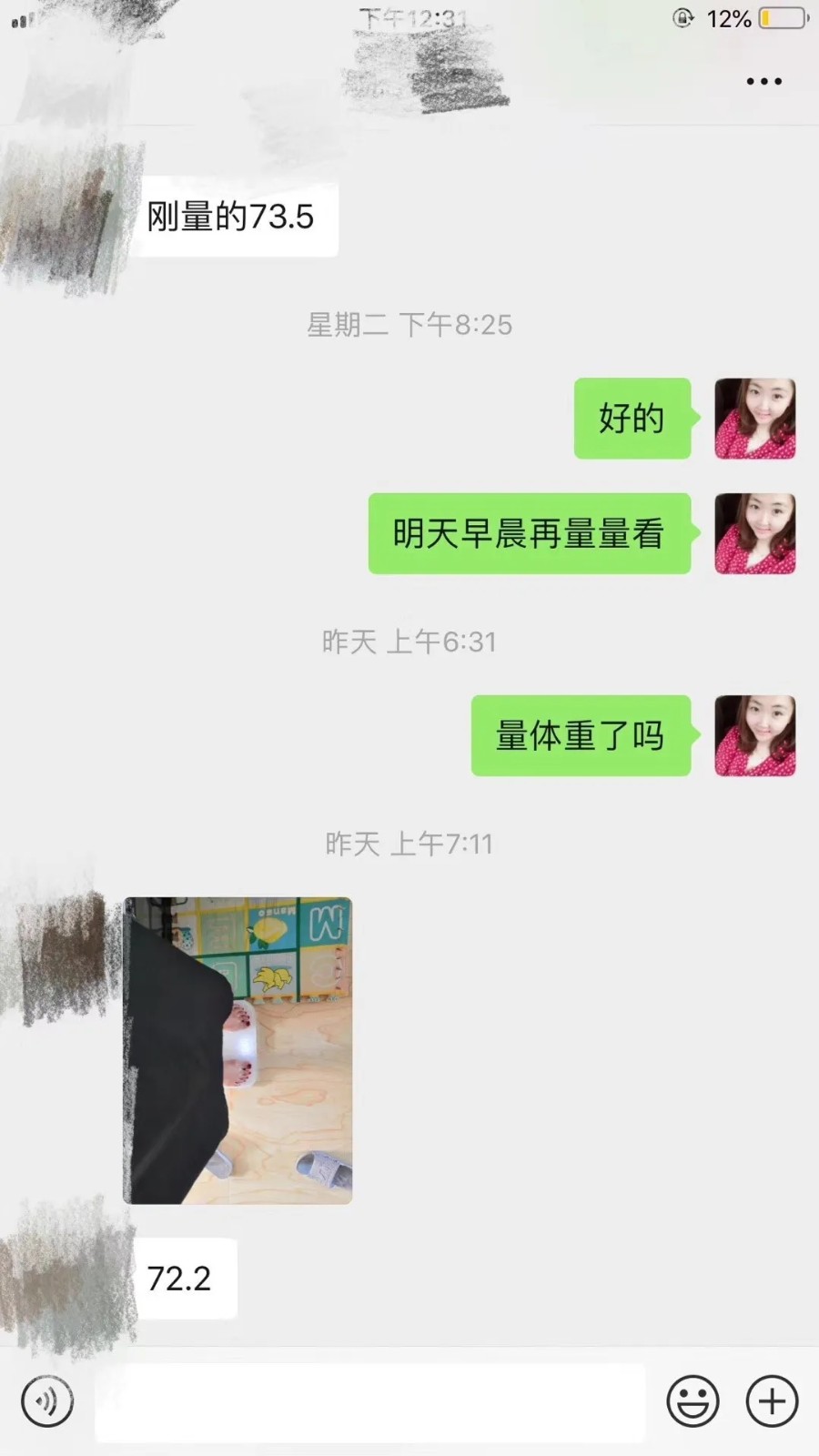Open sender's avatar beside 量体重了吗
Viewport: 819px width, 1456px height.
[754, 735]
